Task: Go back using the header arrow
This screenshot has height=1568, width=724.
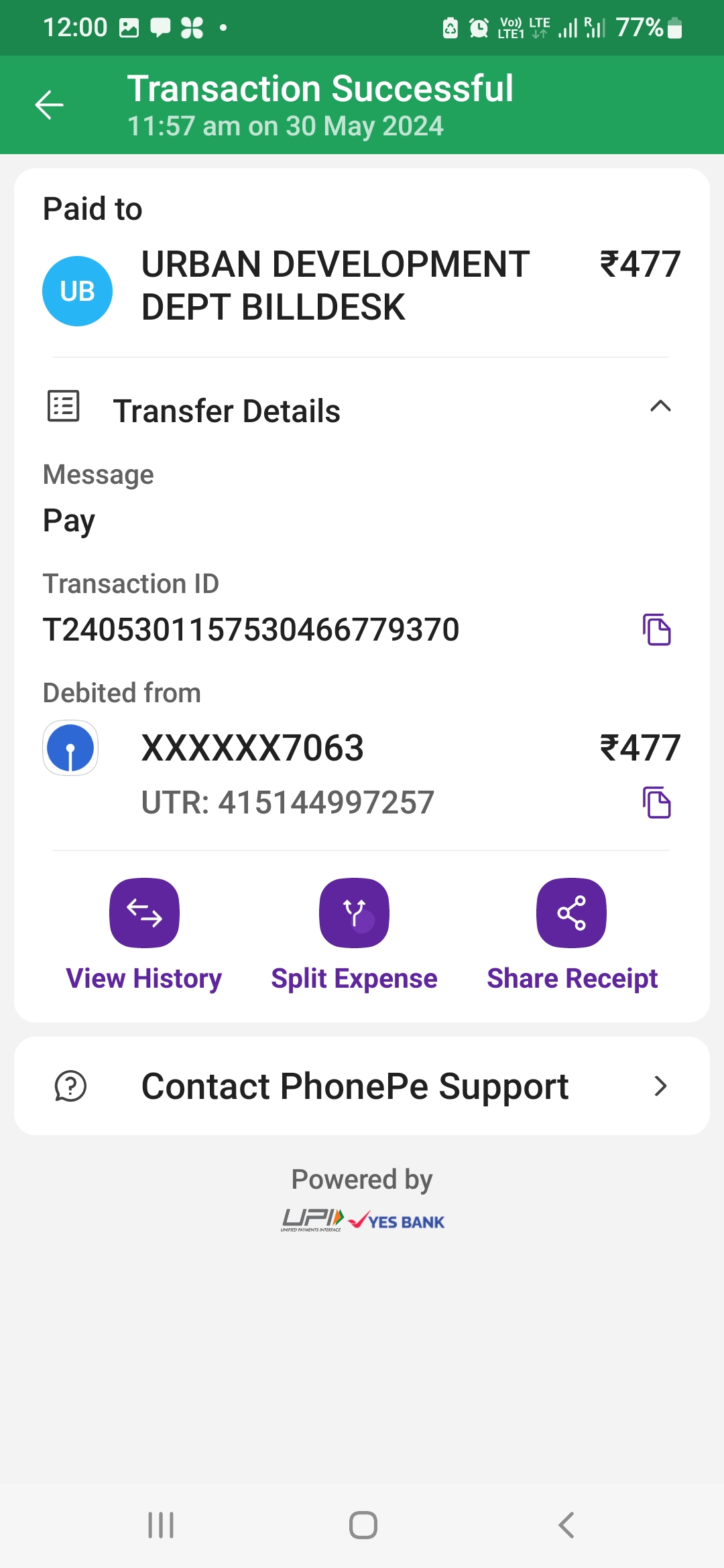Action: pyautogui.click(x=49, y=105)
